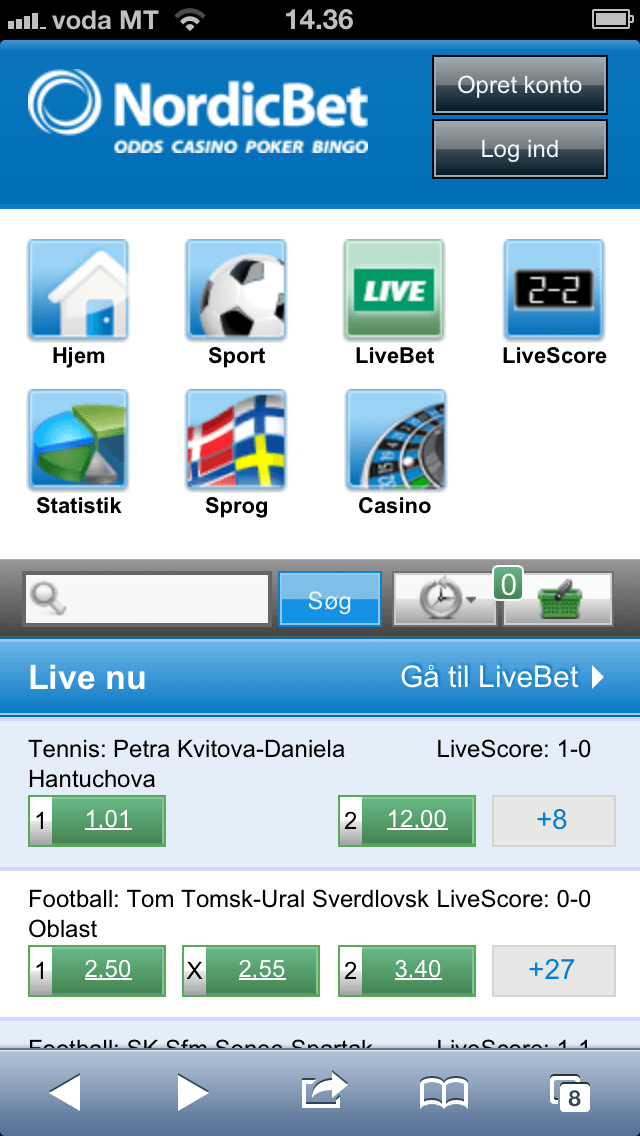Show +8 more tennis markets
640x1136 pixels.
552,821
